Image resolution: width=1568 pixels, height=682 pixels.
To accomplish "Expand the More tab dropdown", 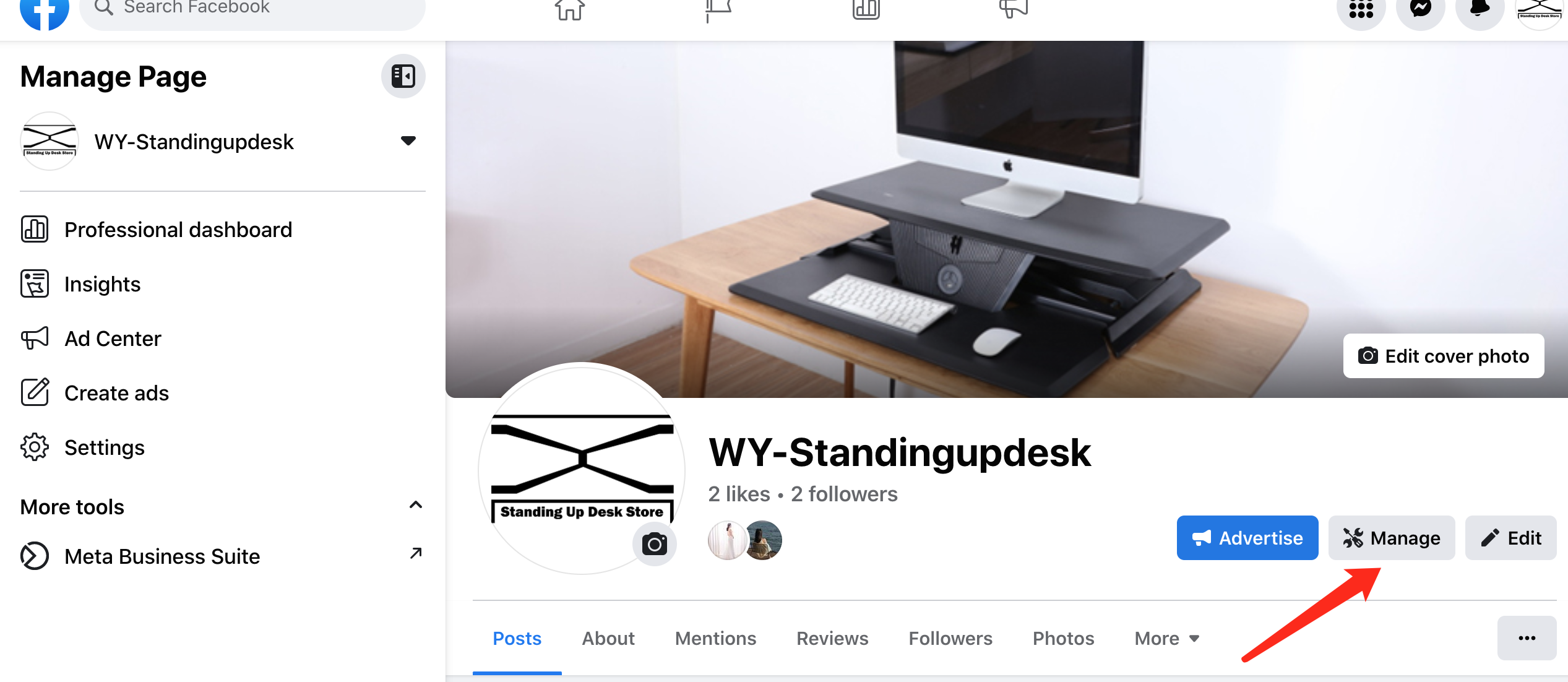I will click(1166, 638).
